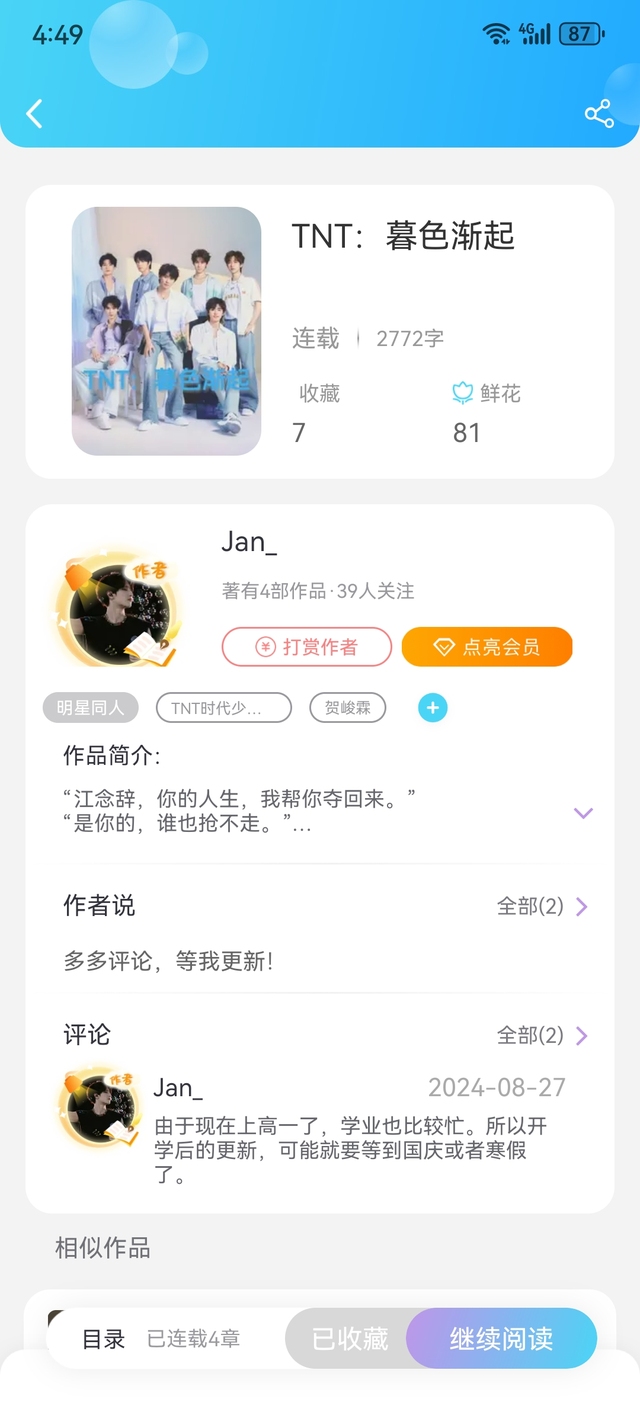Tap the 已收藏 button
Viewport: 640px width, 1415px height.
click(x=349, y=1339)
